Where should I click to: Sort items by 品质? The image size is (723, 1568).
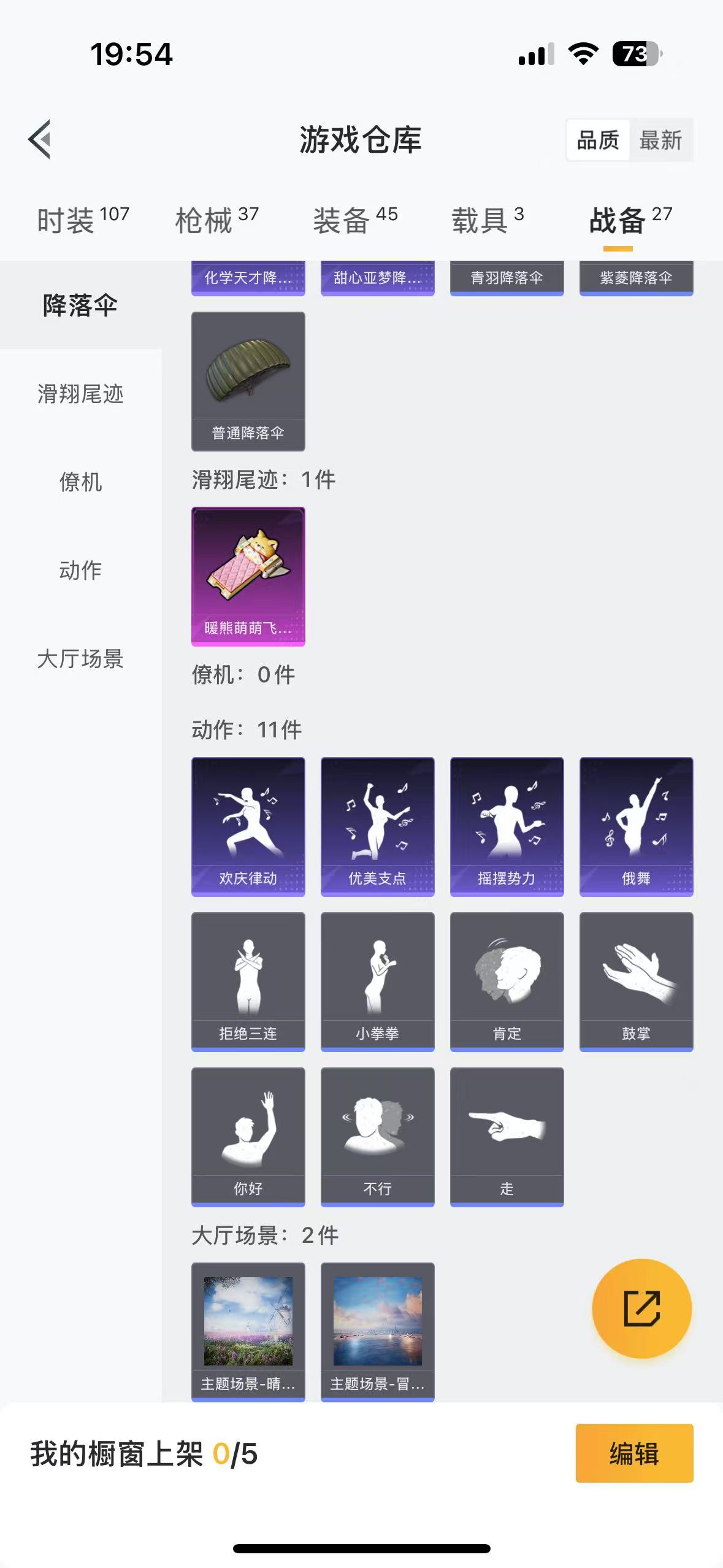(598, 140)
